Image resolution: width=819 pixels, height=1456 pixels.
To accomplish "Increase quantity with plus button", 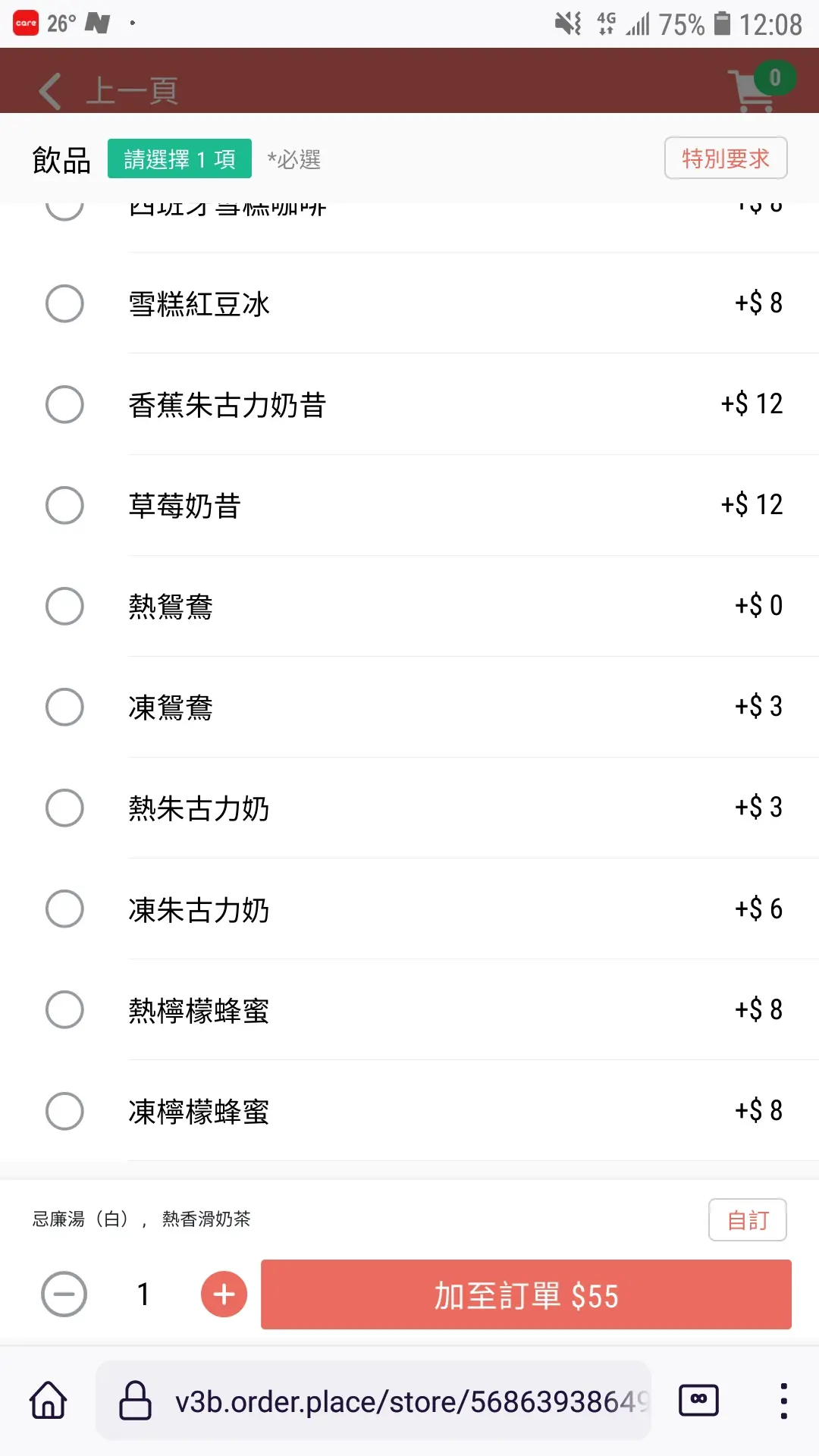I will coord(224,1294).
